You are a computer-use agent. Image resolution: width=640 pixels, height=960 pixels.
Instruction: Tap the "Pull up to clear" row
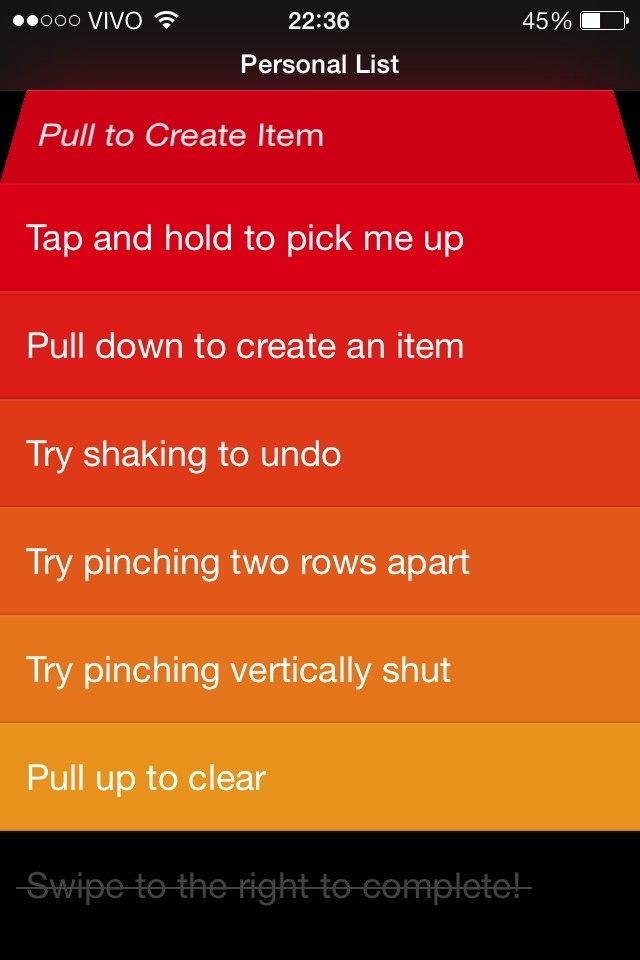[147, 778]
